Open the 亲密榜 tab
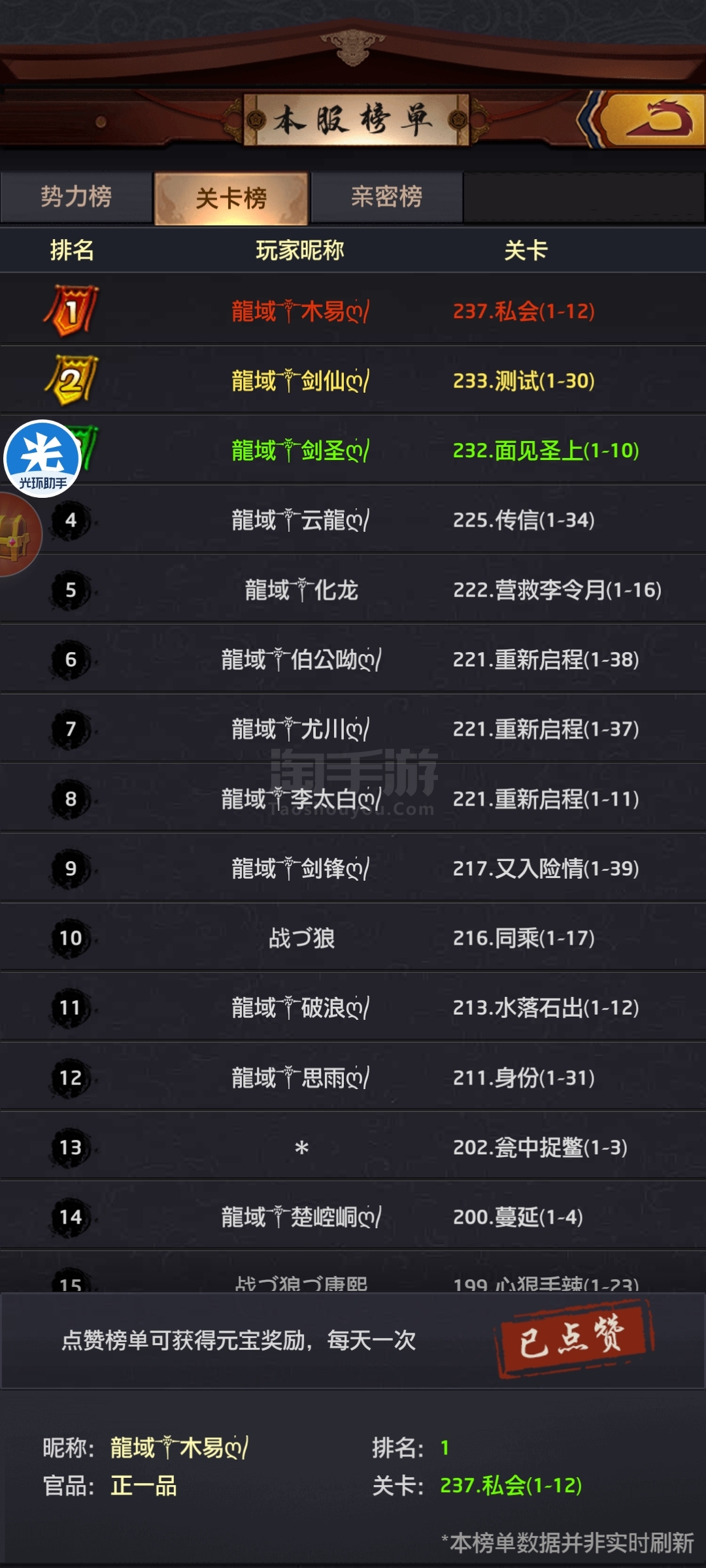Image resolution: width=706 pixels, height=1568 pixels. (387, 197)
